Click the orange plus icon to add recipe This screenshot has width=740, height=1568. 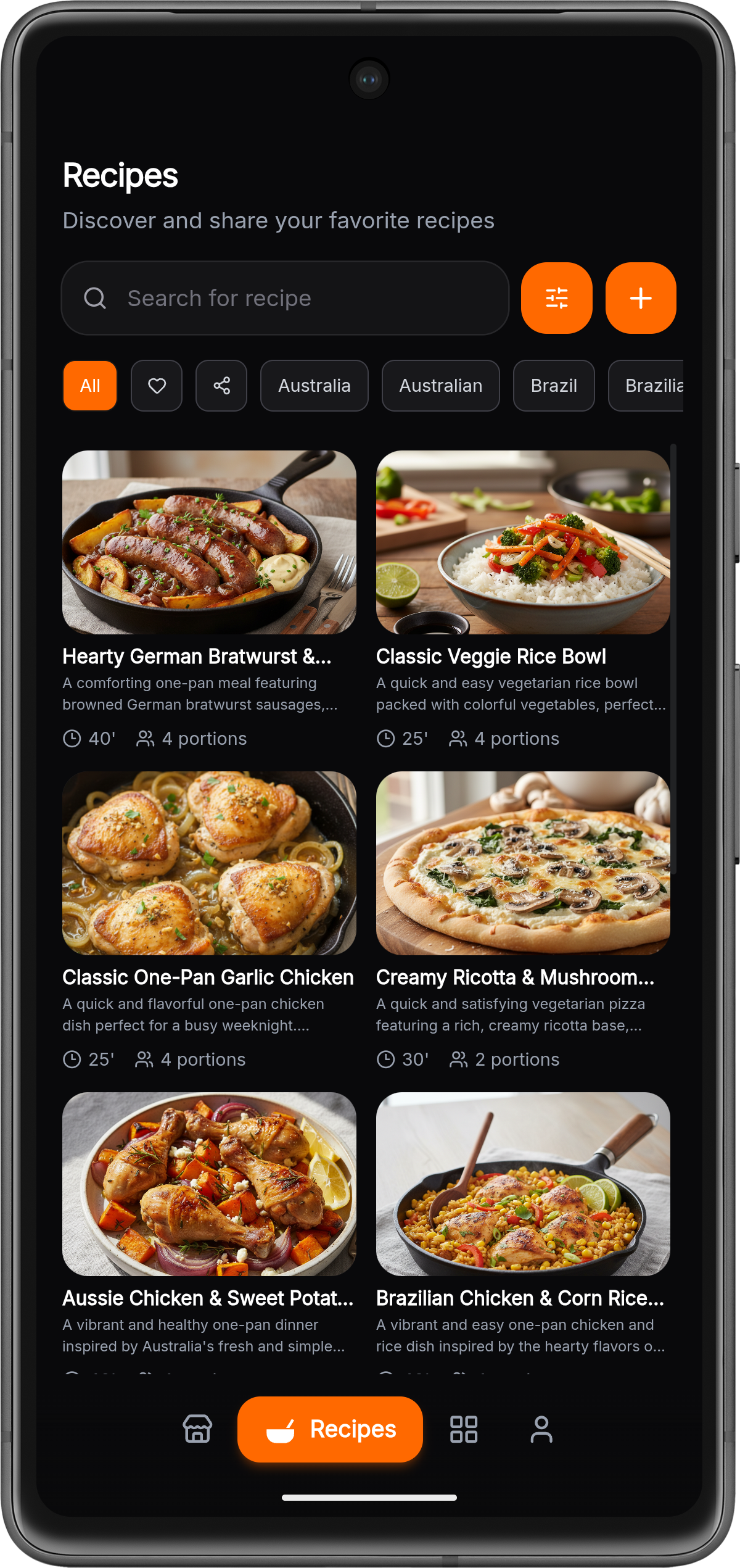click(640, 298)
